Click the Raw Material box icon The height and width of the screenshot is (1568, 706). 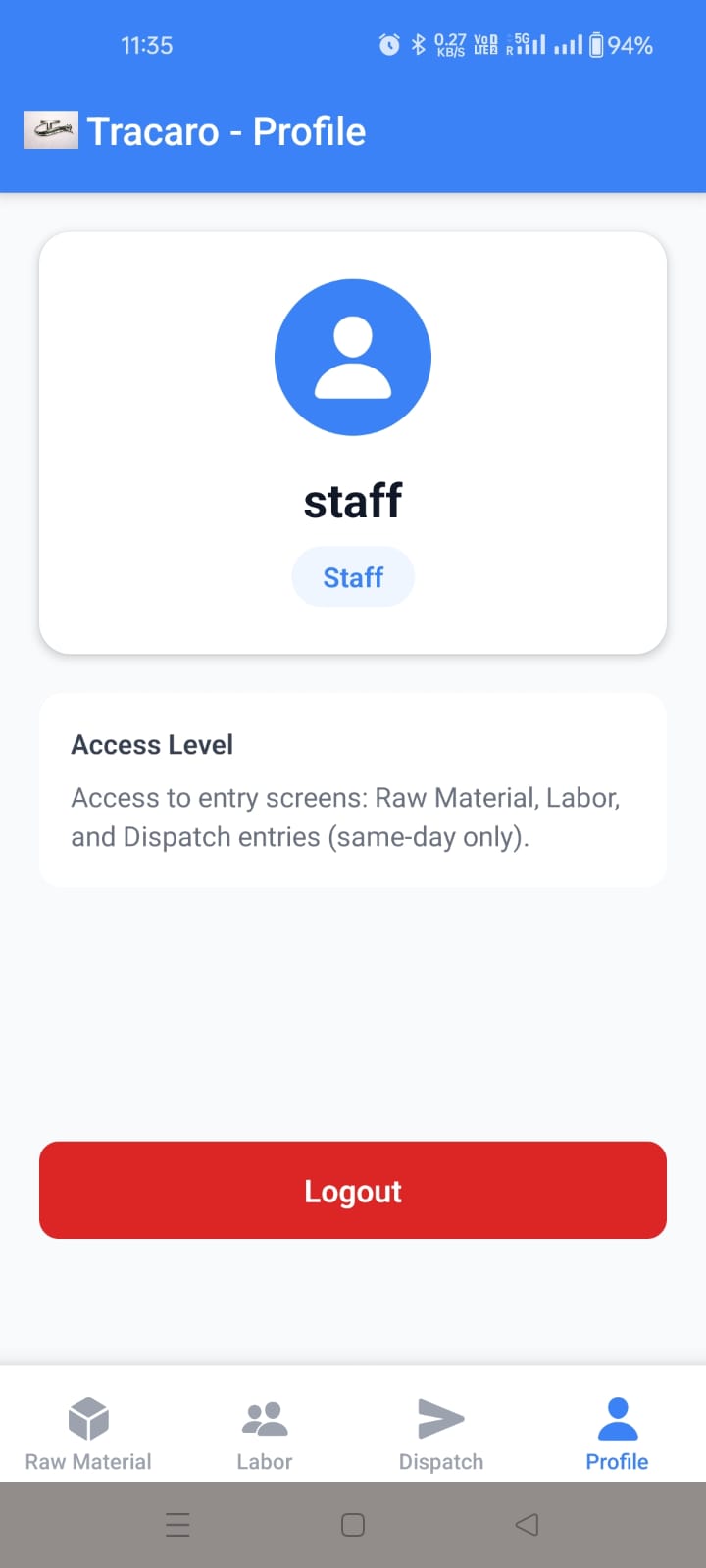87,1414
